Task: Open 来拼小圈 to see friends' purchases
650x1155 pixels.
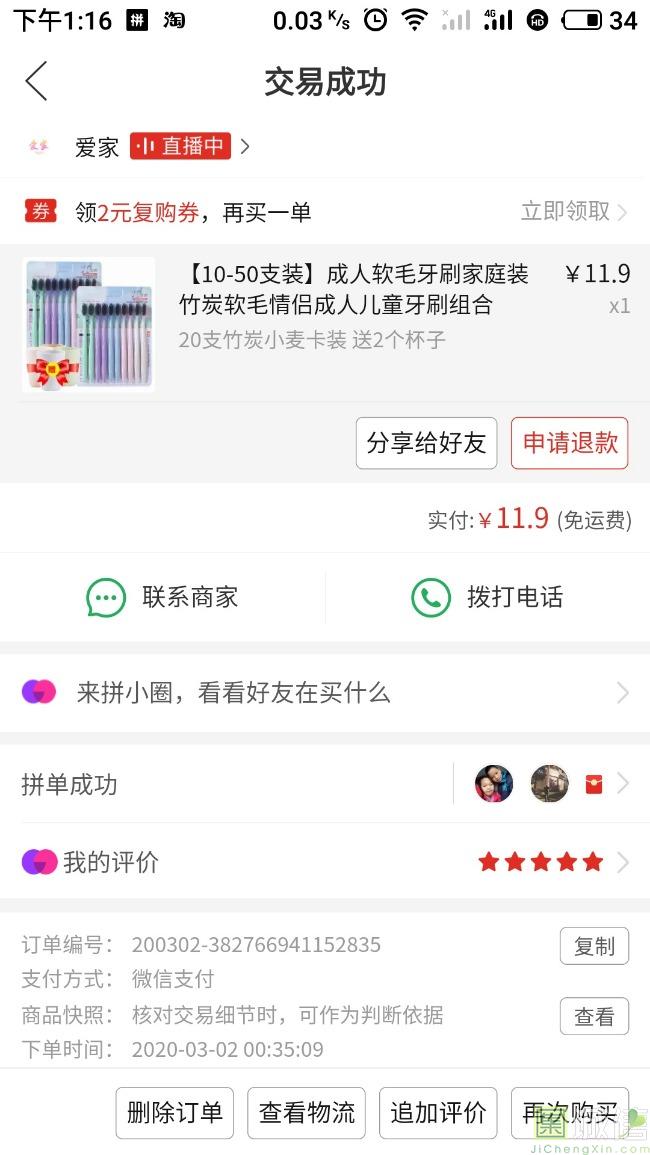Action: (x=324, y=692)
